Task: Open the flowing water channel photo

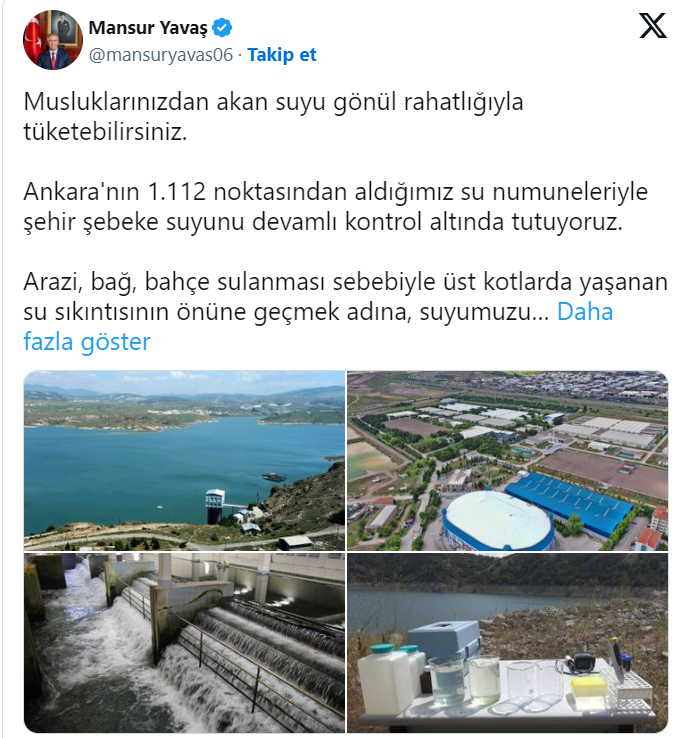Action: (184, 641)
